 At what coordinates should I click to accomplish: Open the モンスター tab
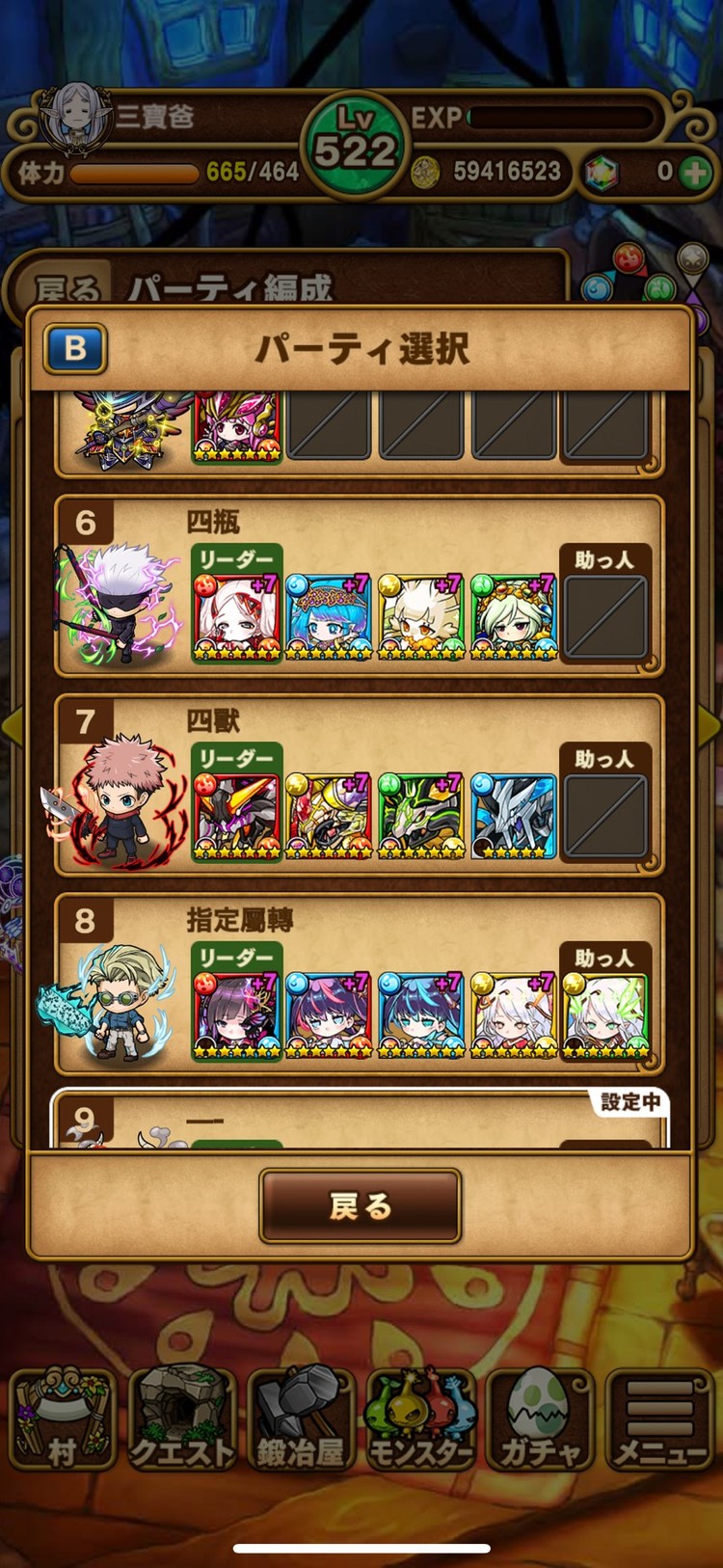pos(420,1421)
